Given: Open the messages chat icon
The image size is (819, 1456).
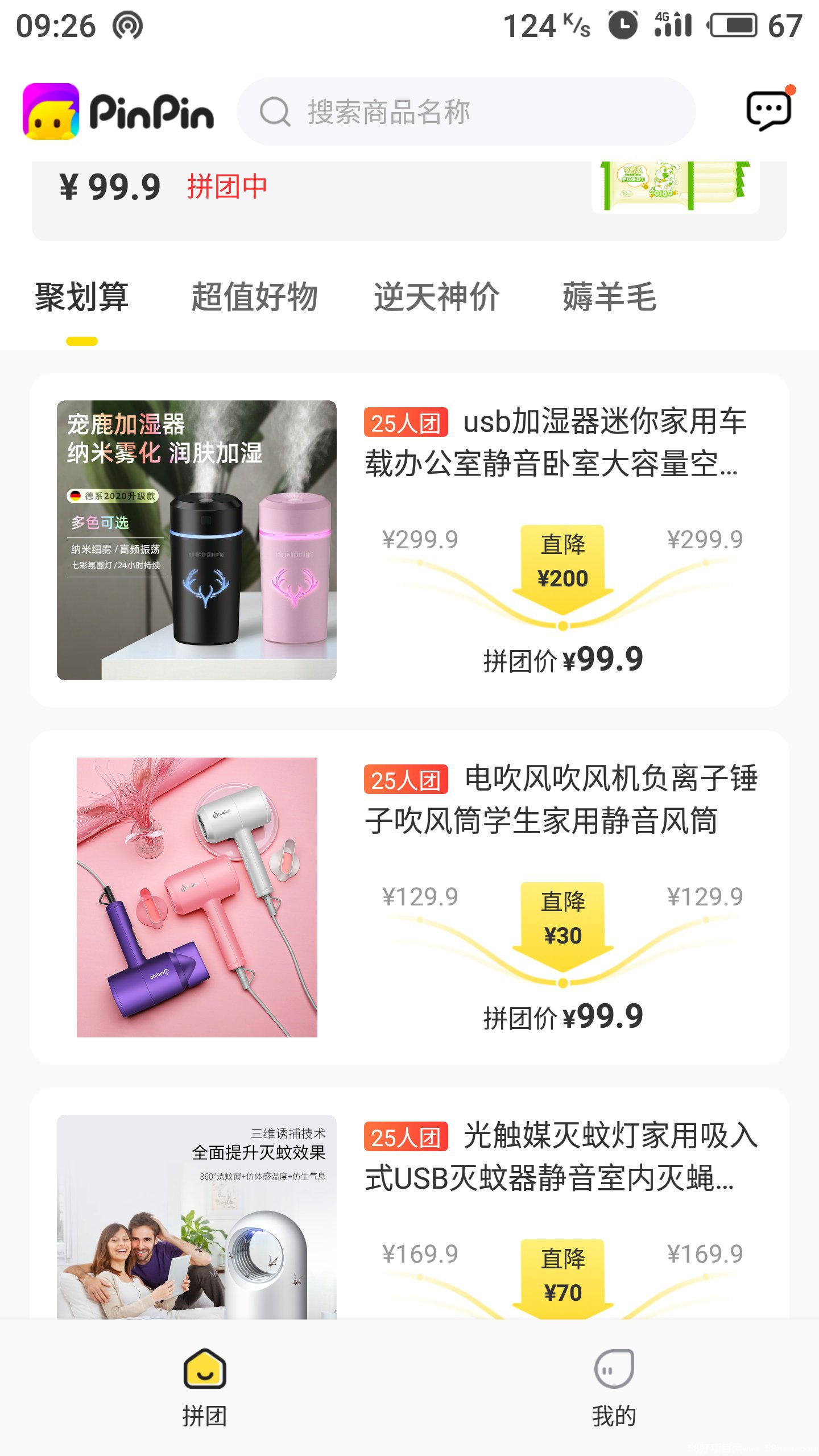Looking at the screenshot, I should [770, 109].
